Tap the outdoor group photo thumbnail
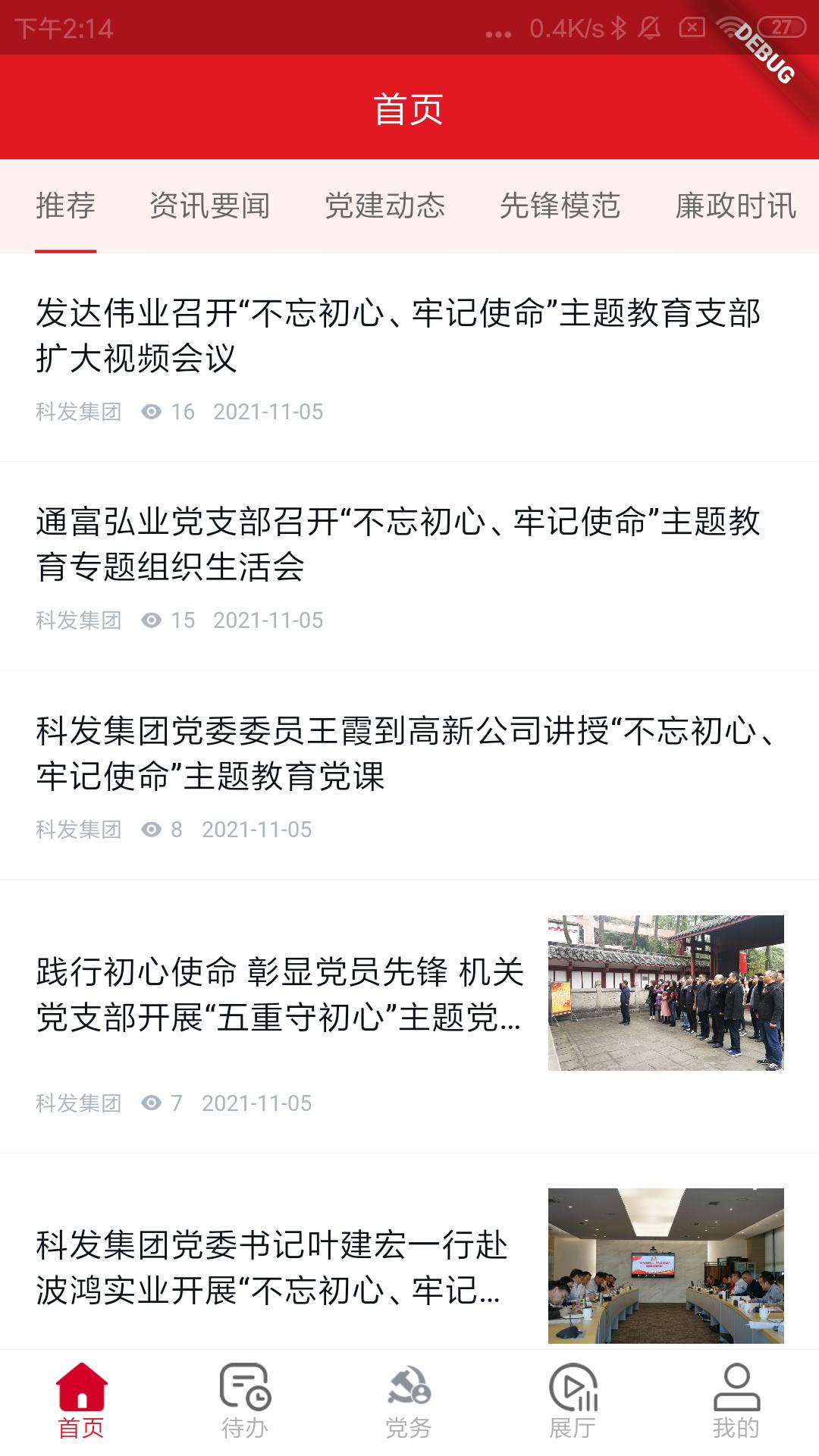 coord(667,989)
